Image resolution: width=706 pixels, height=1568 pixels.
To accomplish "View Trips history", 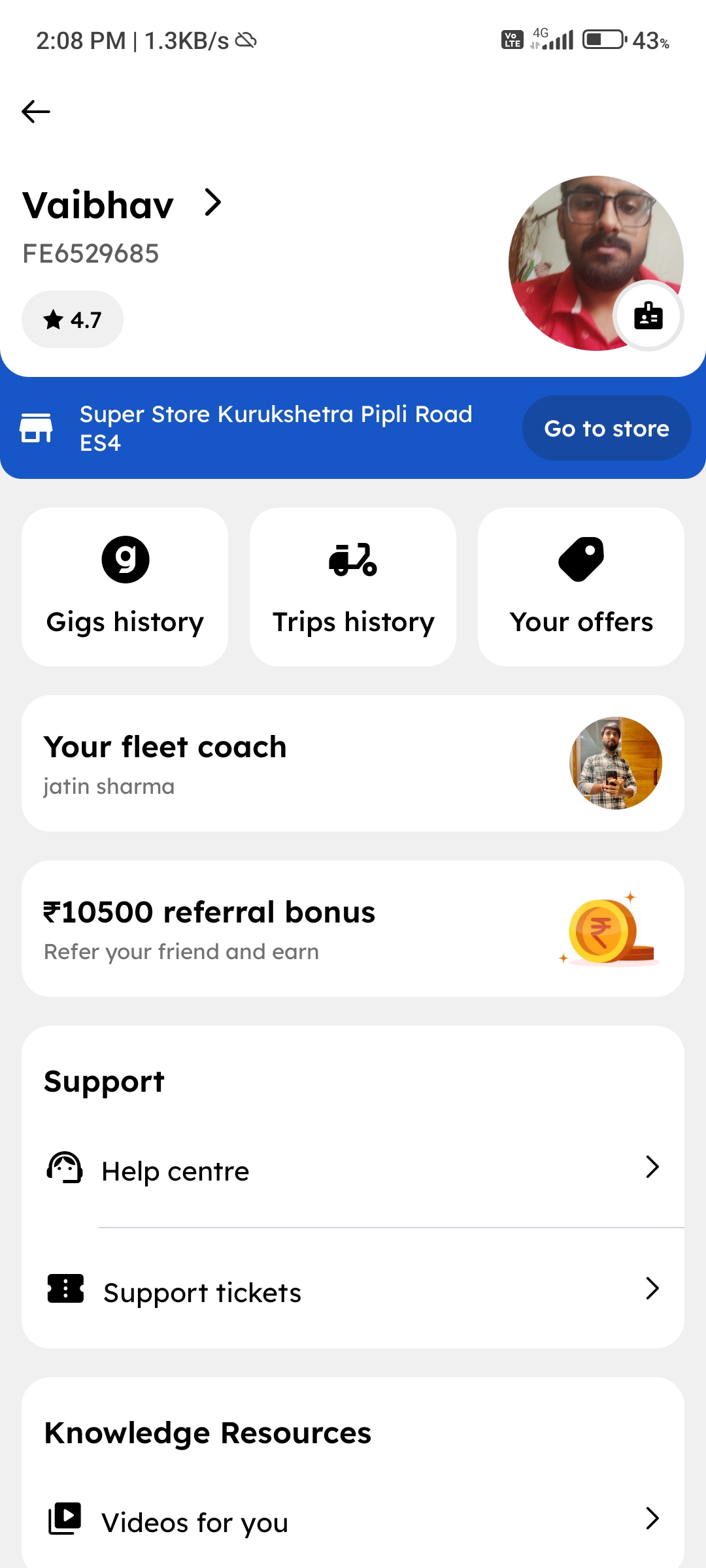I will click(x=353, y=587).
